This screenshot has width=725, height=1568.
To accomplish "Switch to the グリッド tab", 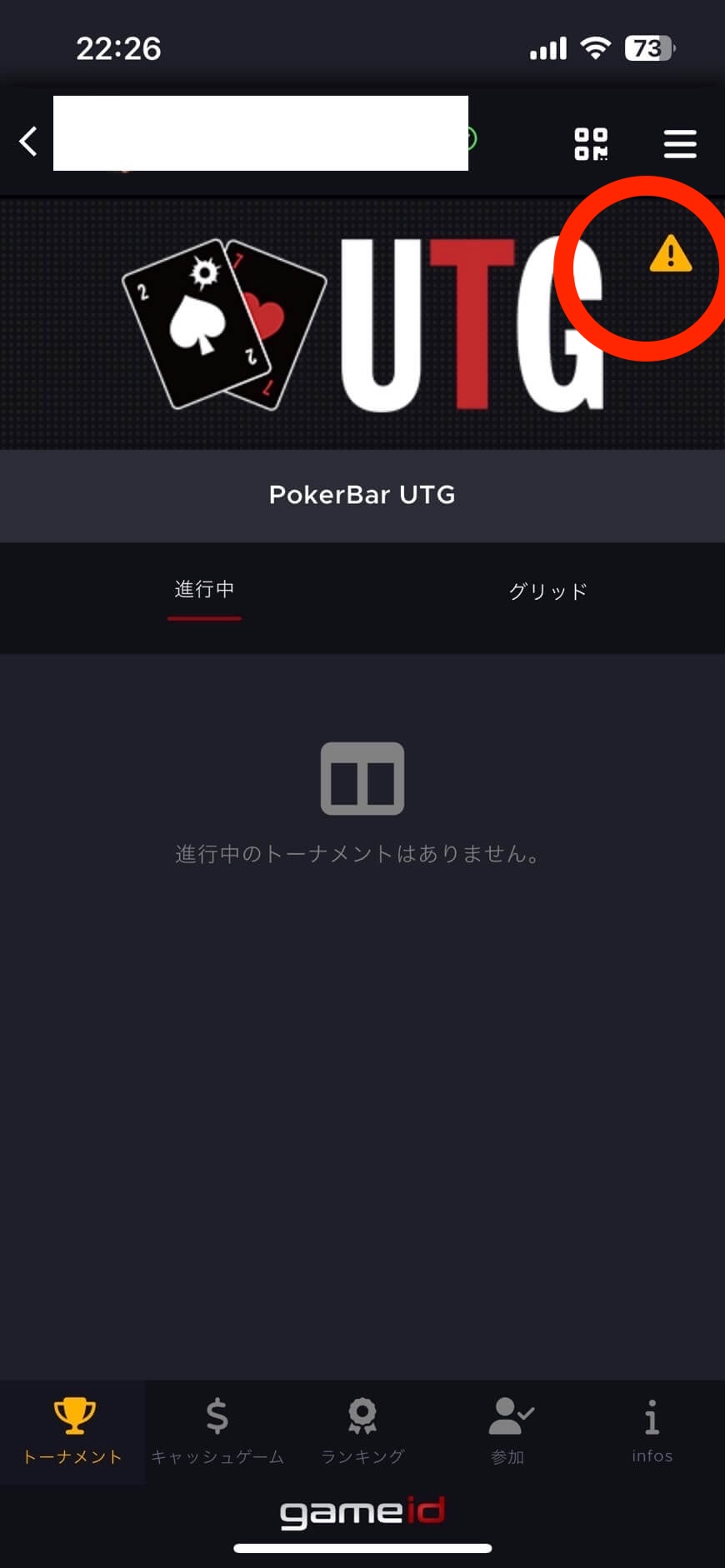I will [547, 592].
